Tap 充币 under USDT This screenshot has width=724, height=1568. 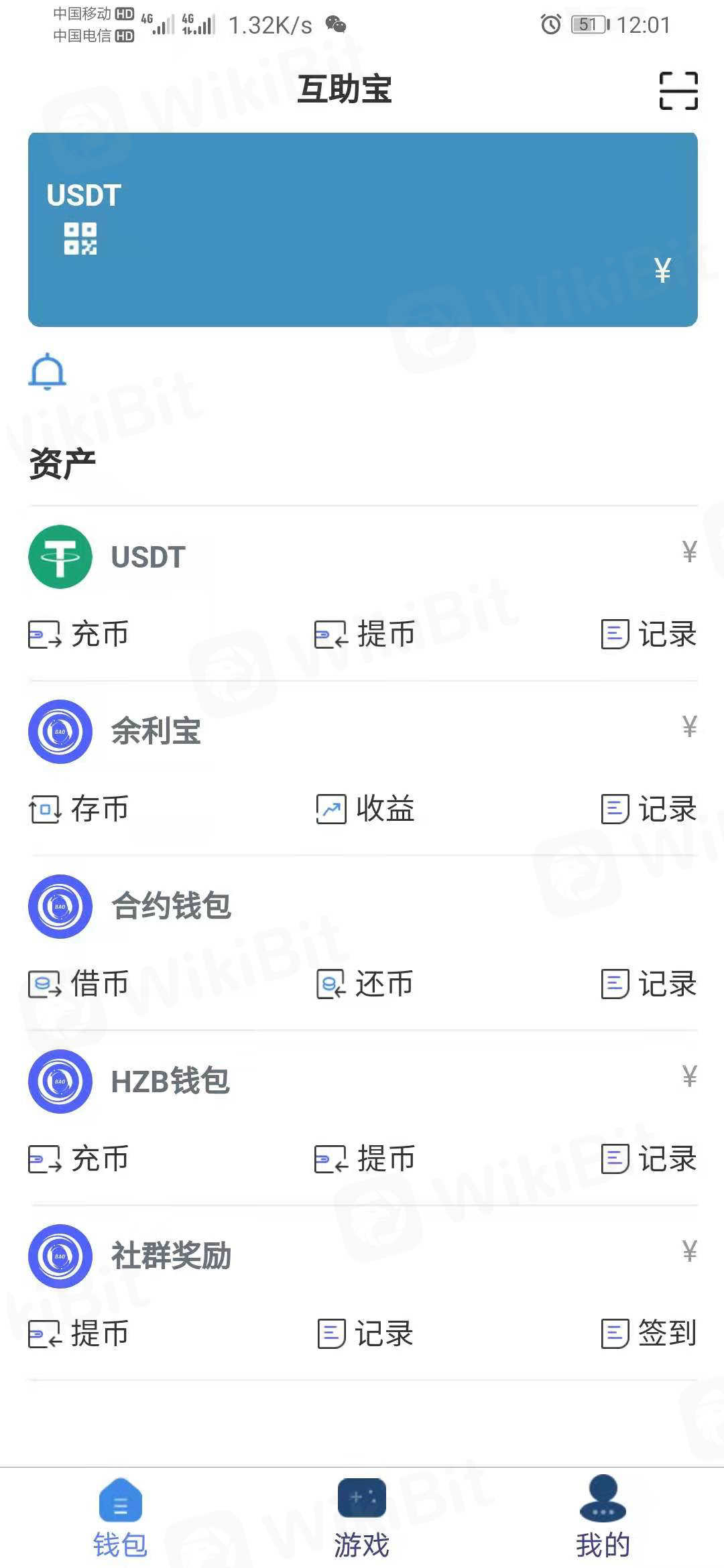(78, 634)
